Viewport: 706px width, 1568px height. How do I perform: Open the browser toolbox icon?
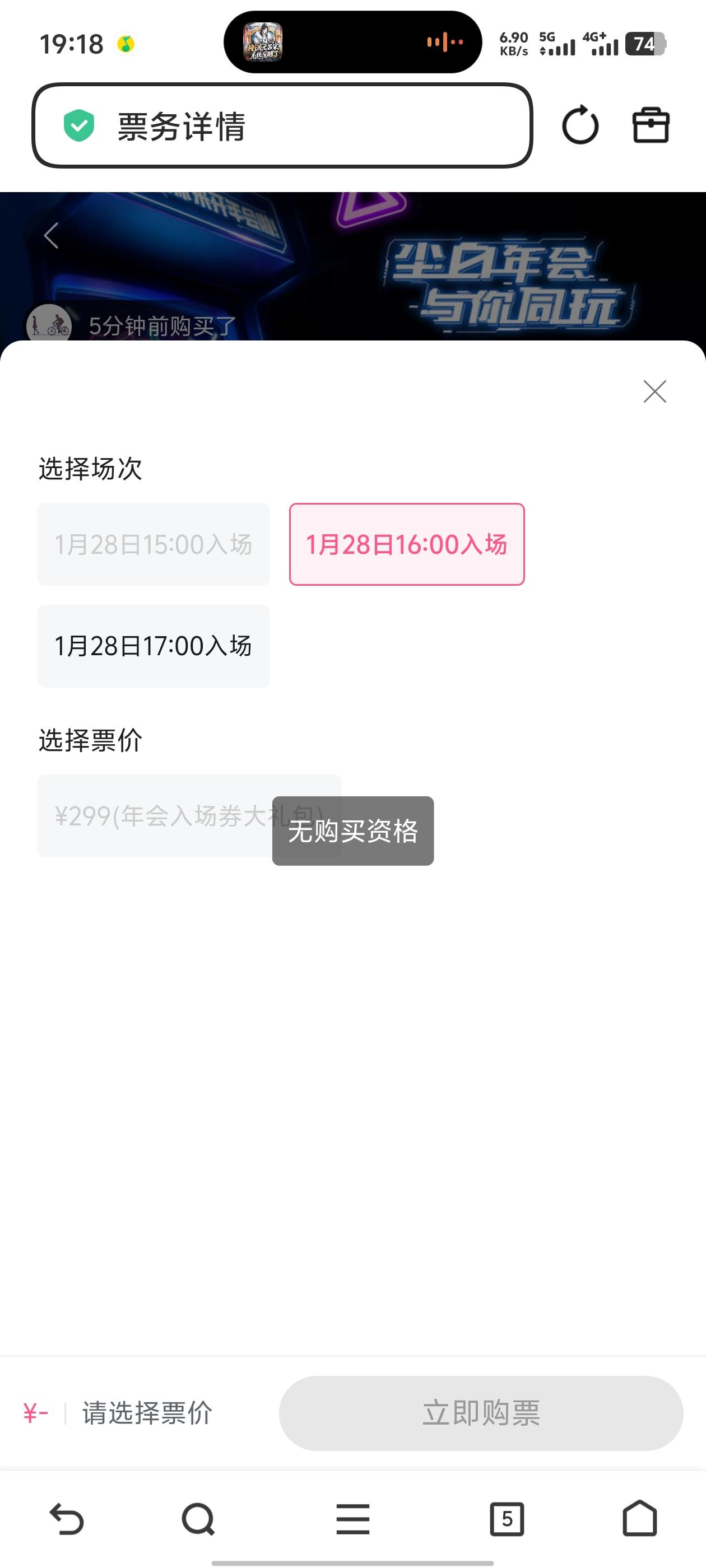click(x=651, y=125)
